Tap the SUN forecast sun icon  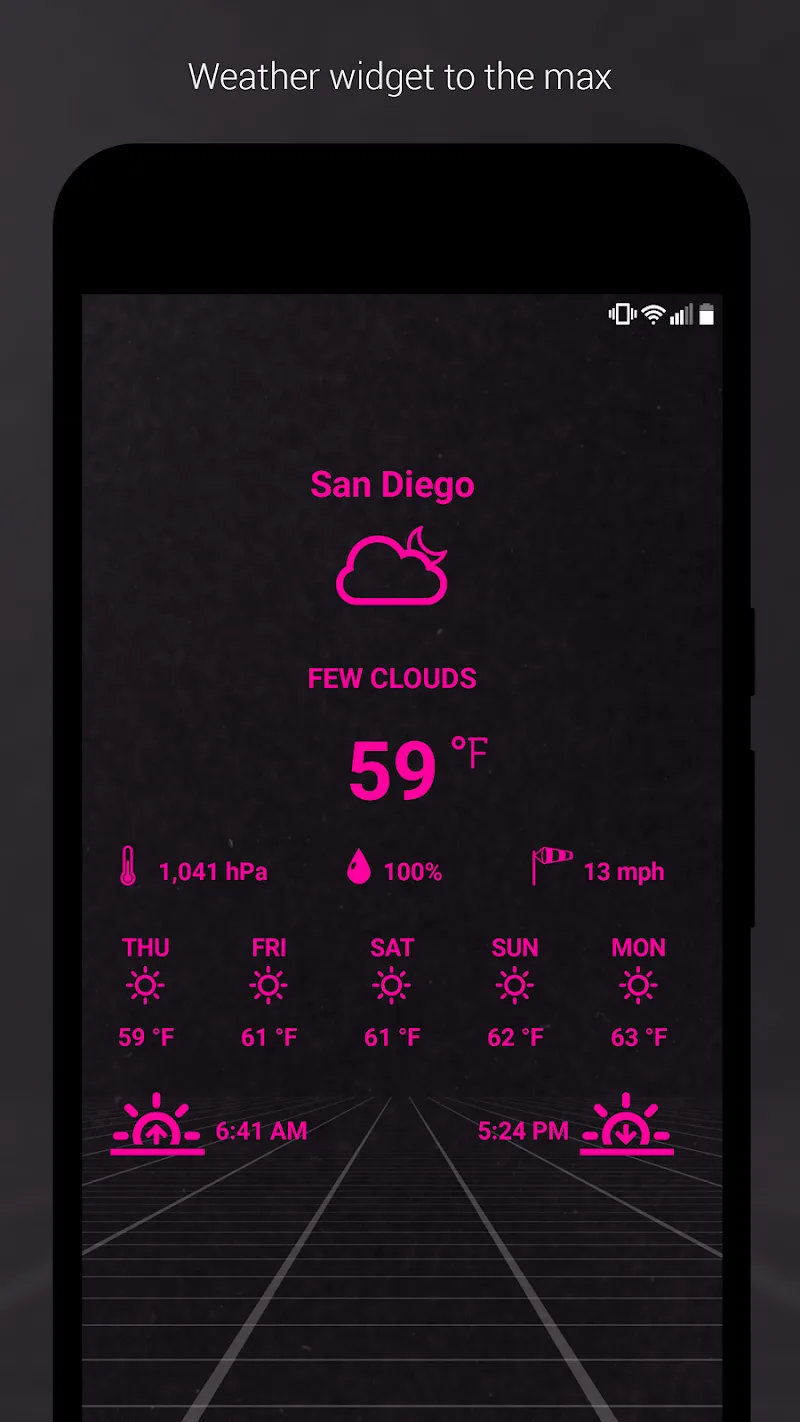coord(514,985)
